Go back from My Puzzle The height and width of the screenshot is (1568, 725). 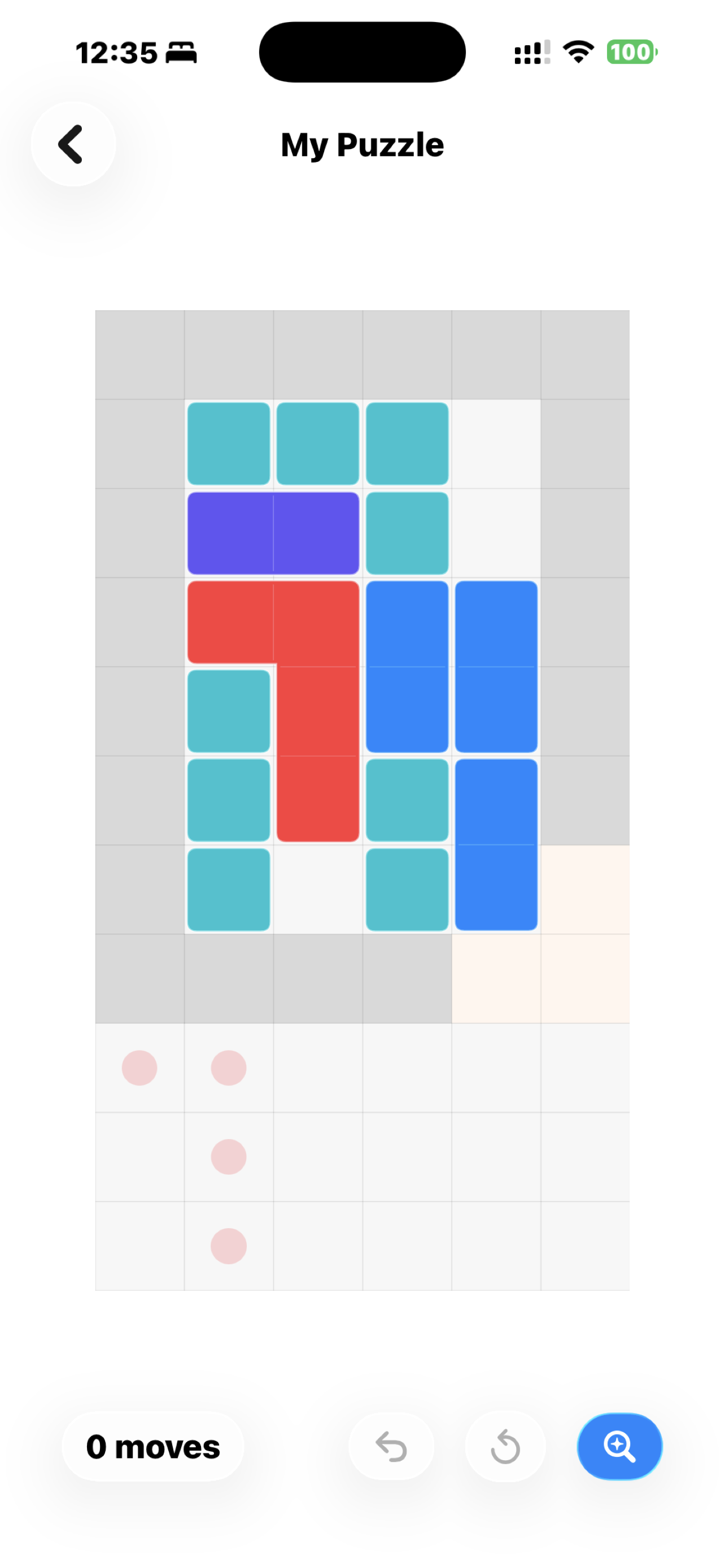click(73, 144)
